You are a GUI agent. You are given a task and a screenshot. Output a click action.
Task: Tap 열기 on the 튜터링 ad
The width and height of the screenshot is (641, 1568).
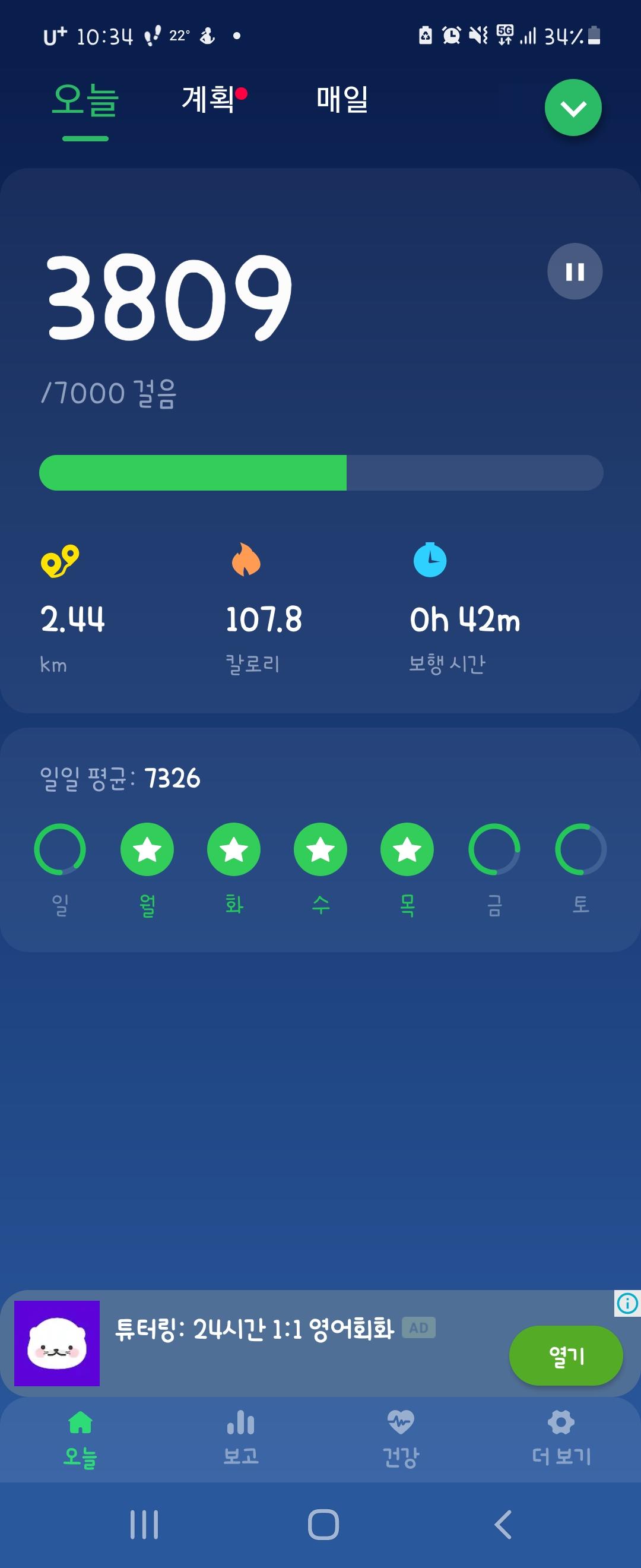(565, 1355)
